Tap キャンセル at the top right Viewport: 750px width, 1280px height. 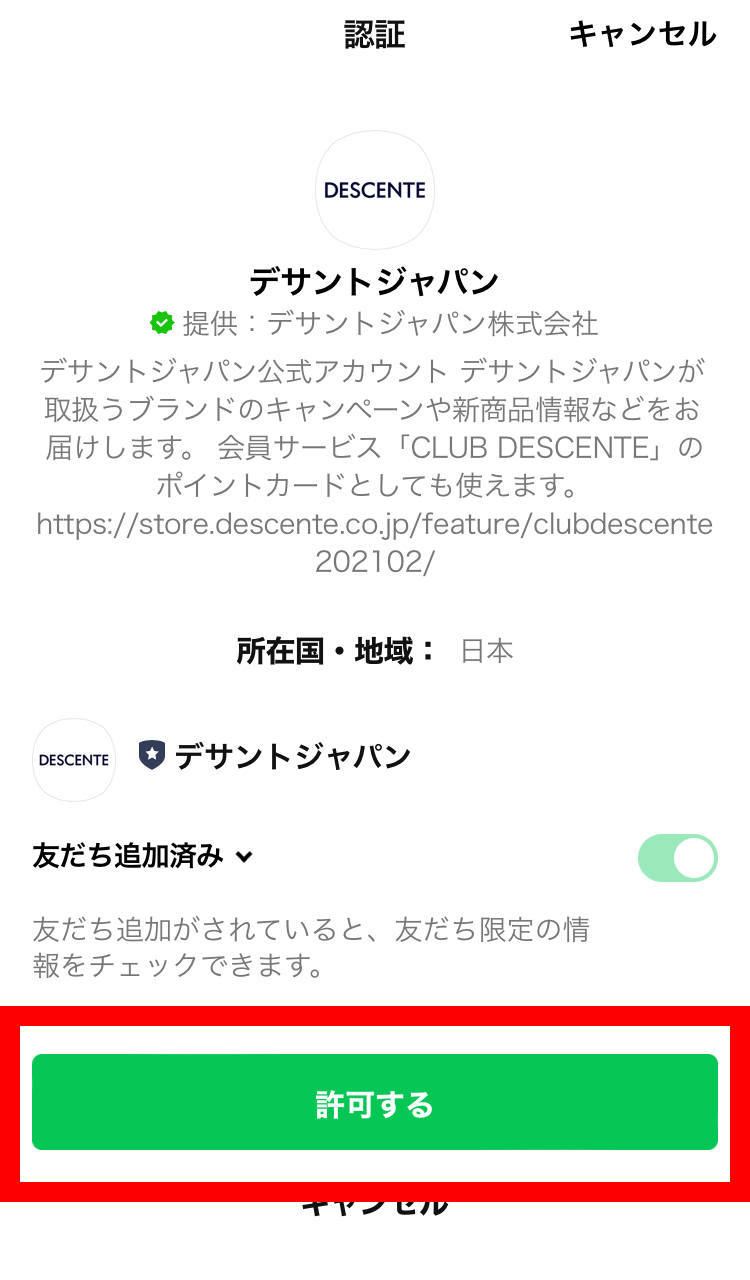click(642, 34)
